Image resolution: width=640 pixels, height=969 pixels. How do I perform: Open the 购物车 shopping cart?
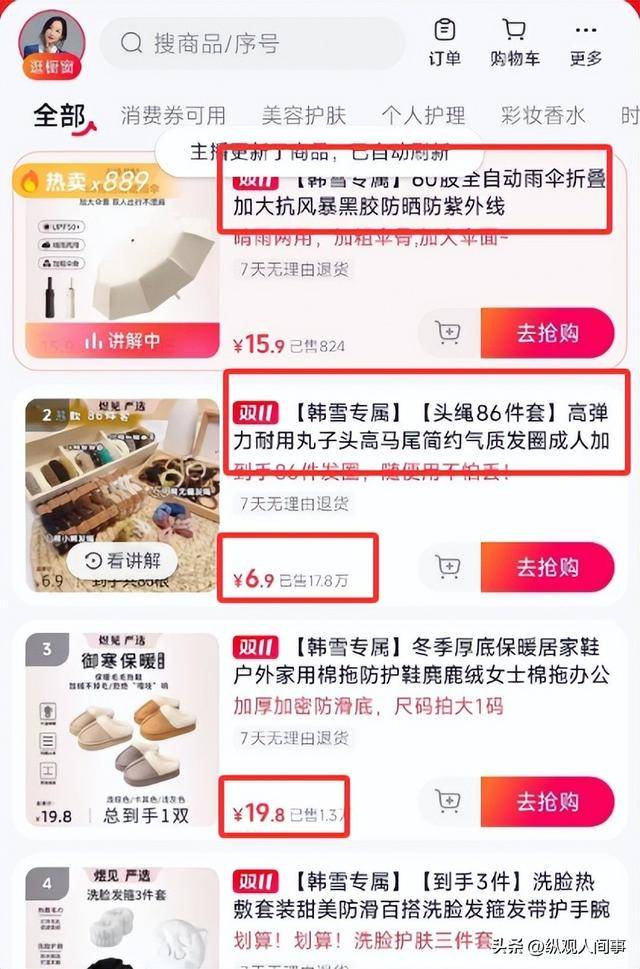pos(514,42)
